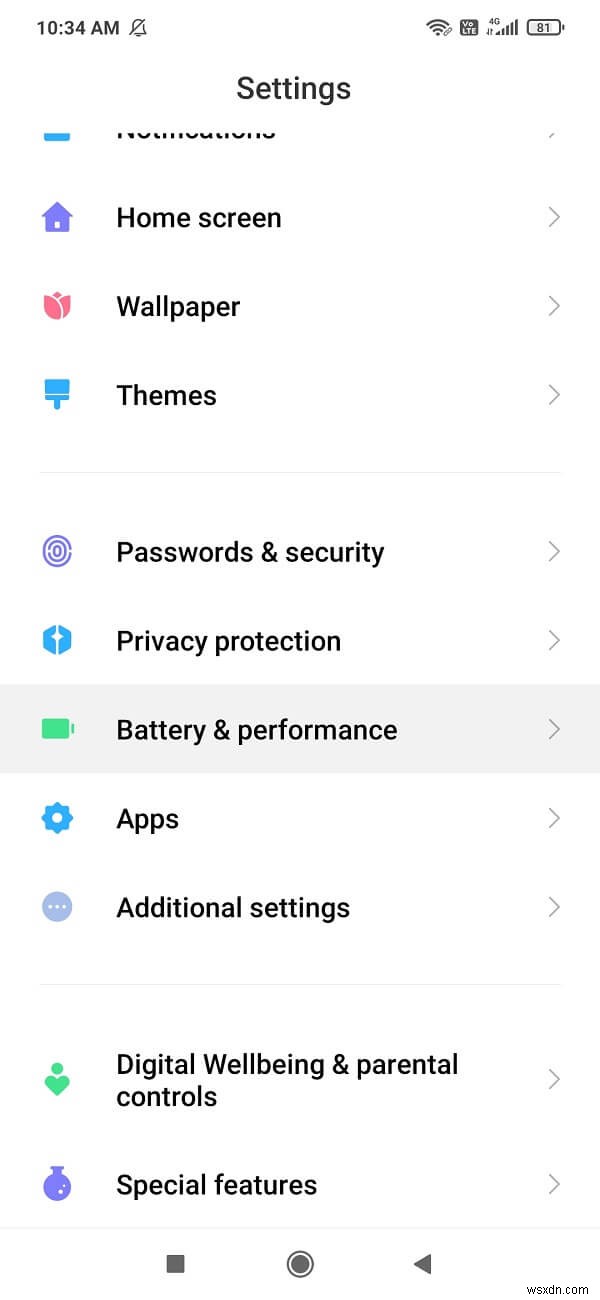Open recent apps with the square button
Viewport: 600px width, 1300px height.
176,1264
